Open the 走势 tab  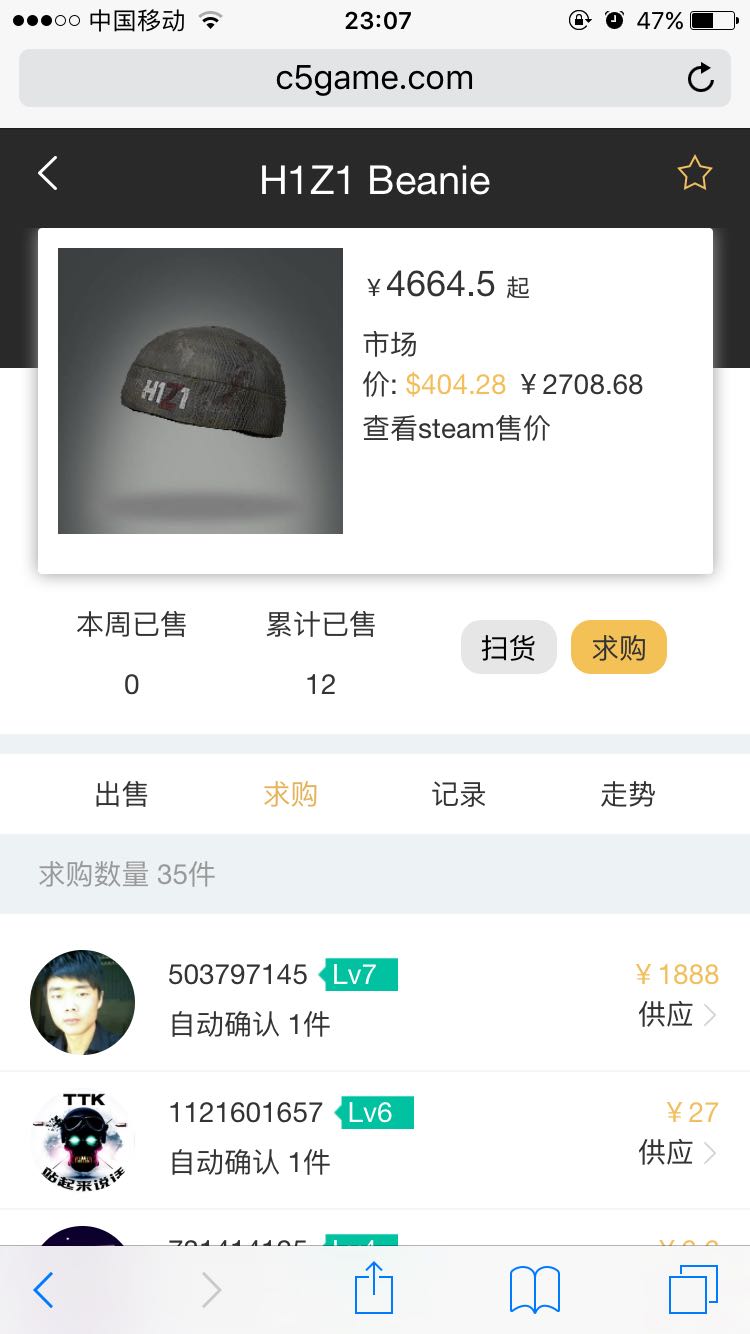click(x=627, y=795)
